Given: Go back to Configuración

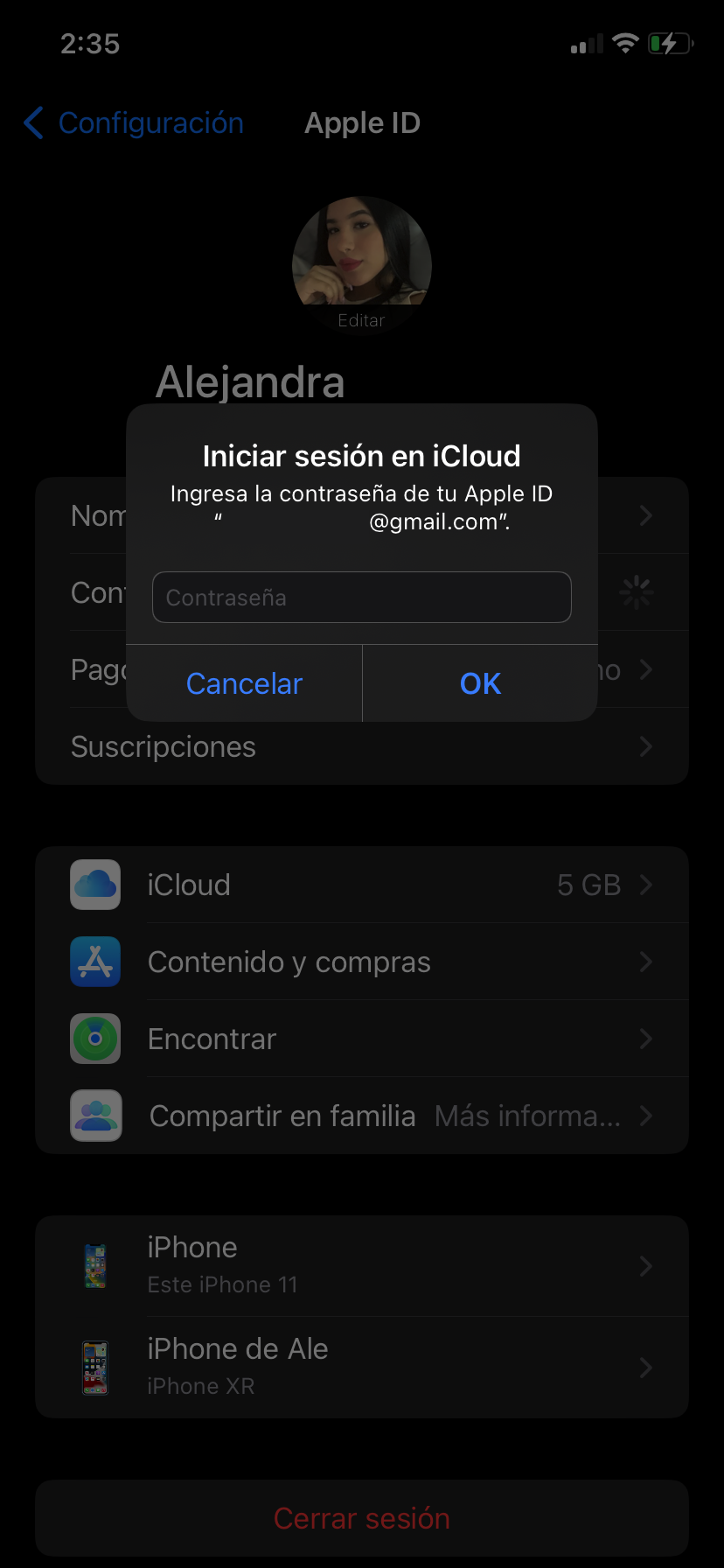Looking at the screenshot, I should coord(134,123).
